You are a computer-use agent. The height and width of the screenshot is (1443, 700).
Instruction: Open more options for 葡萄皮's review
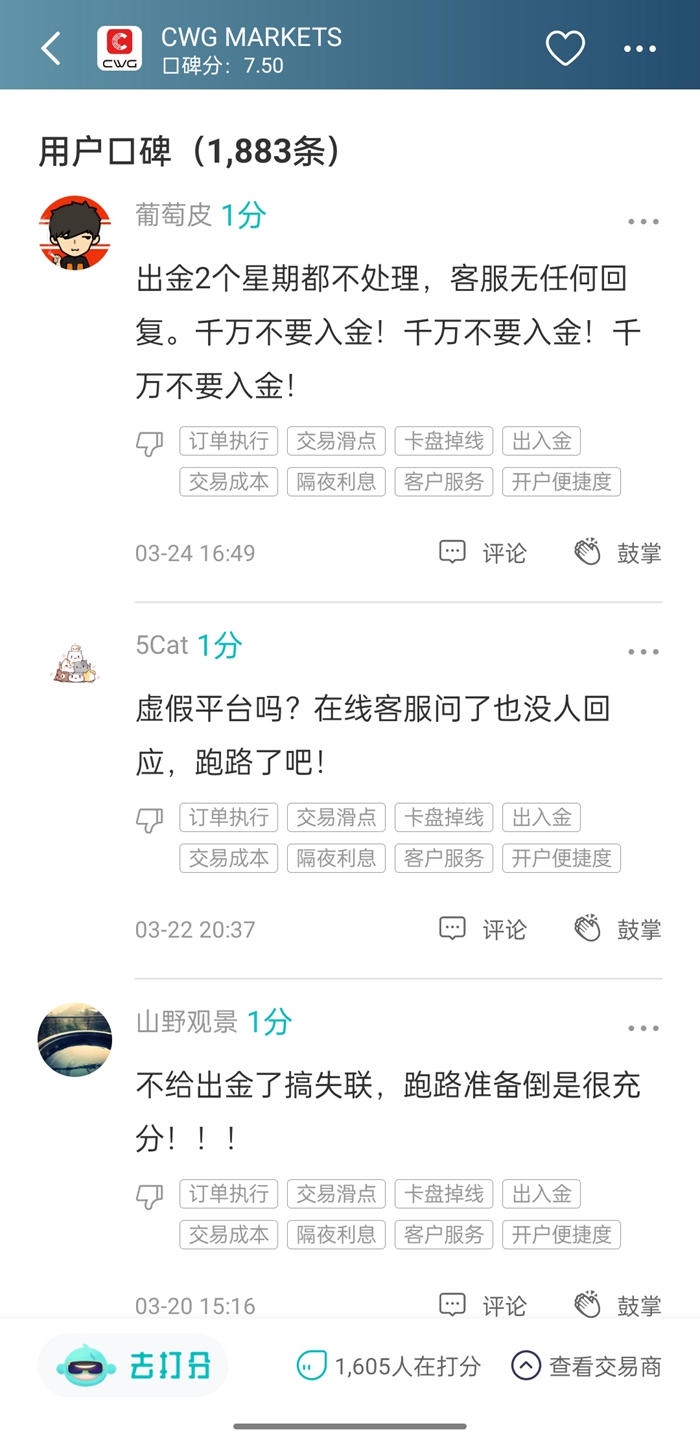coord(643,222)
